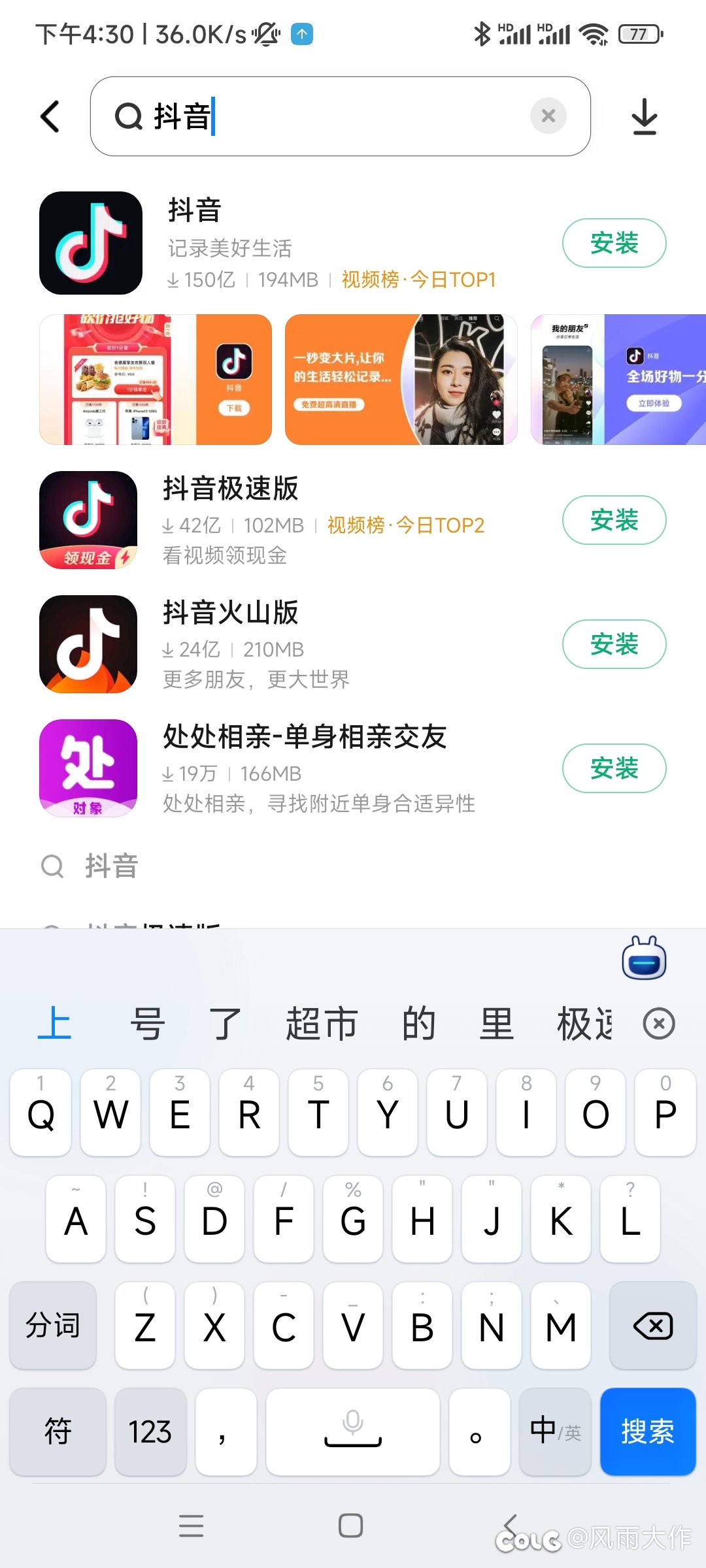Switch keyboard language with 中/英 key

pos(555,1431)
